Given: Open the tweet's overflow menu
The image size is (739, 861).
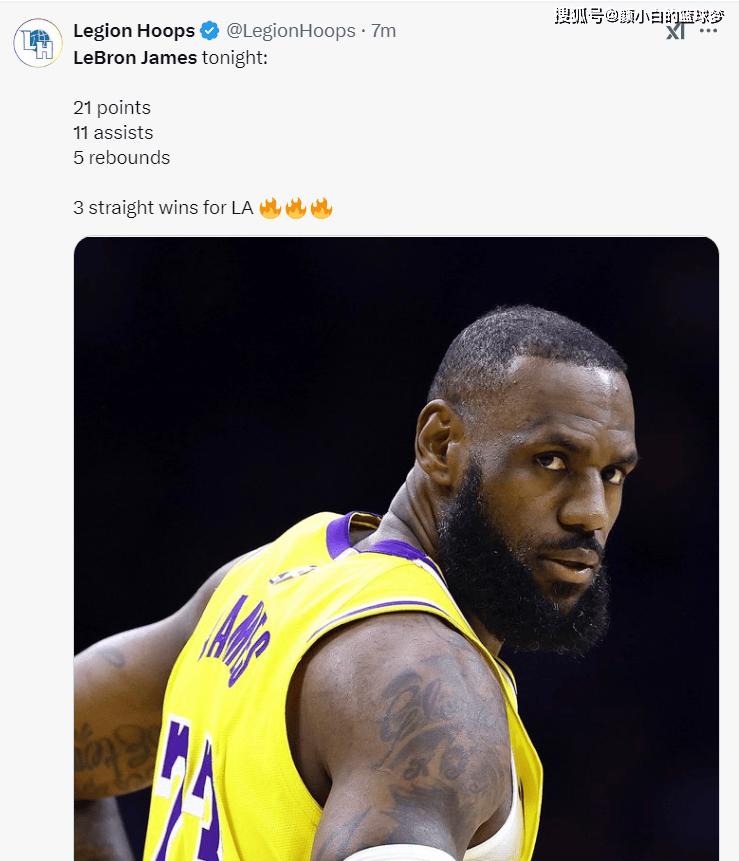Looking at the screenshot, I should pos(708,31).
